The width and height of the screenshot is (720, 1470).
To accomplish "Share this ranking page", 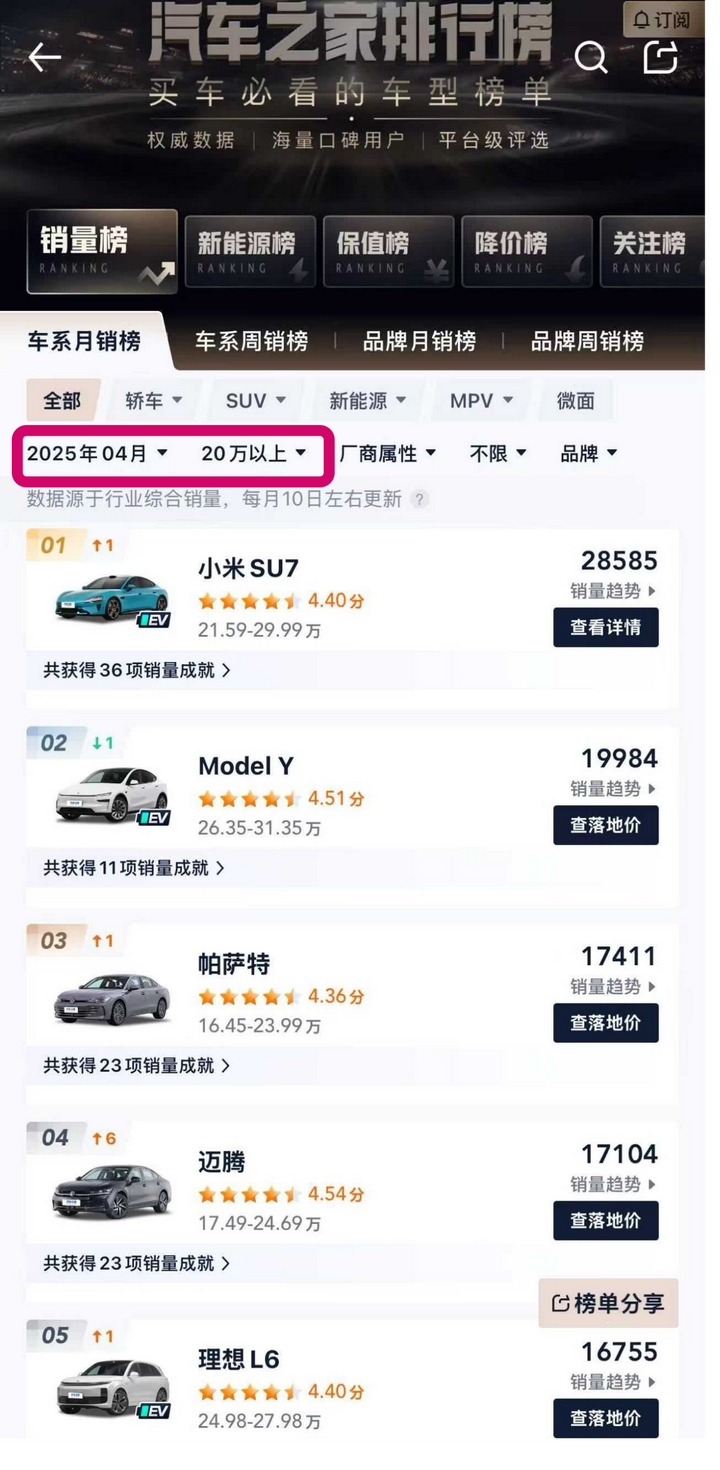I will 660,57.
